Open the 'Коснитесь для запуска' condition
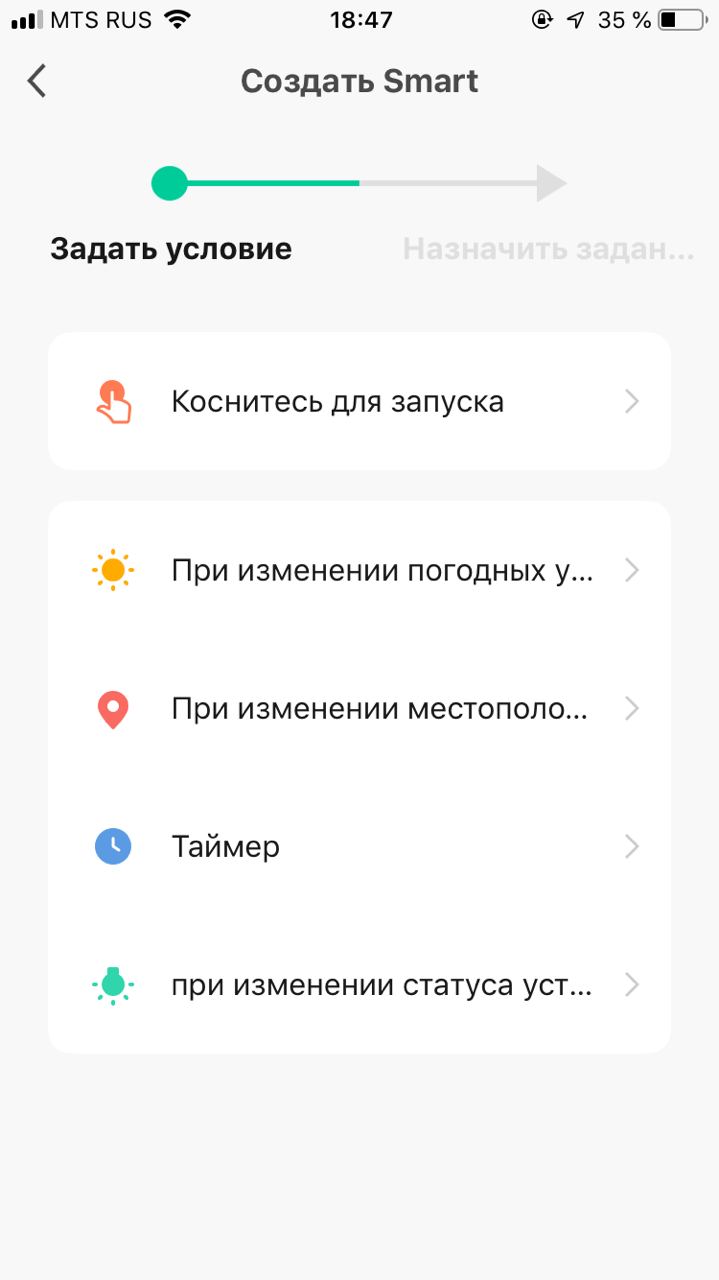The image size is (719, 1280). click(x=359, y=401)
